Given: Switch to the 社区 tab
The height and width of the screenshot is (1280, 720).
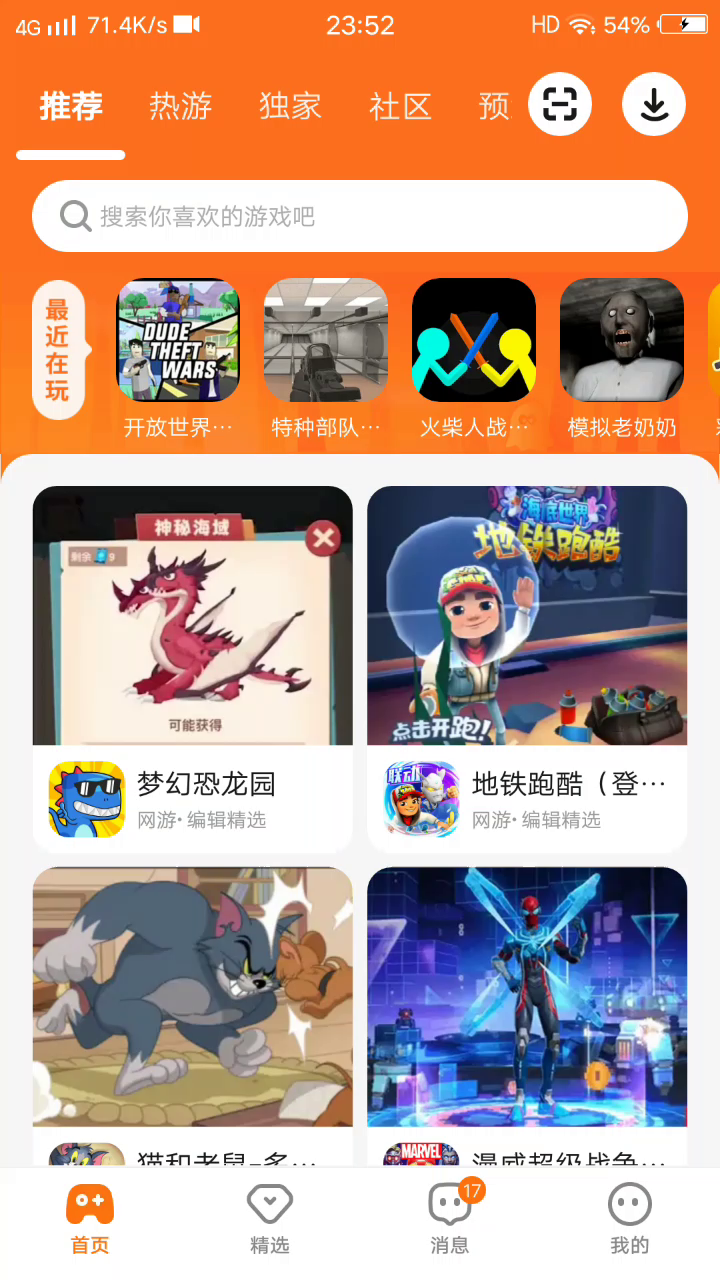Looking at the screenshot, I should click(x=400, y=106).
